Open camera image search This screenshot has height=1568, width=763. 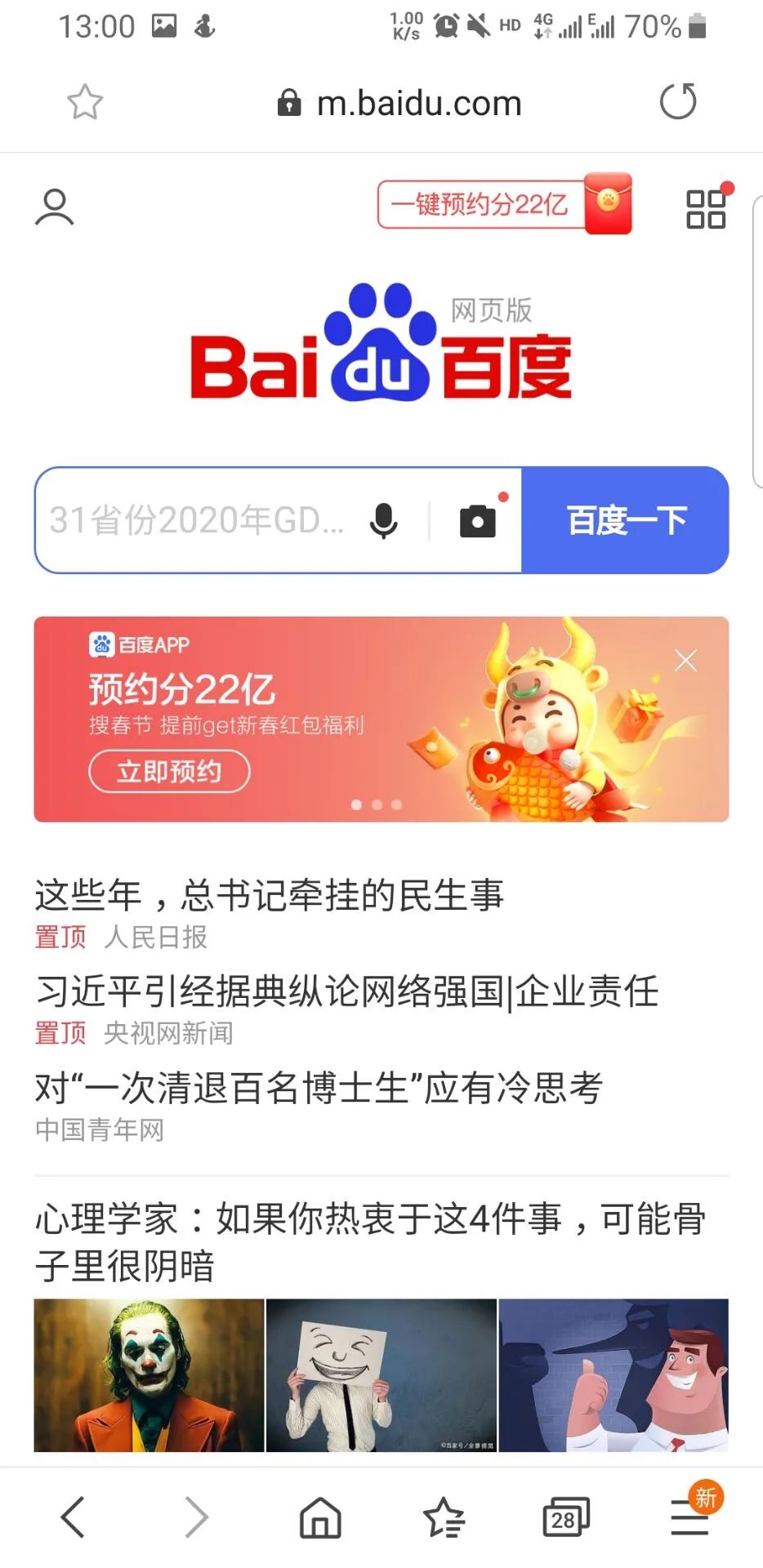click(478, 520)
